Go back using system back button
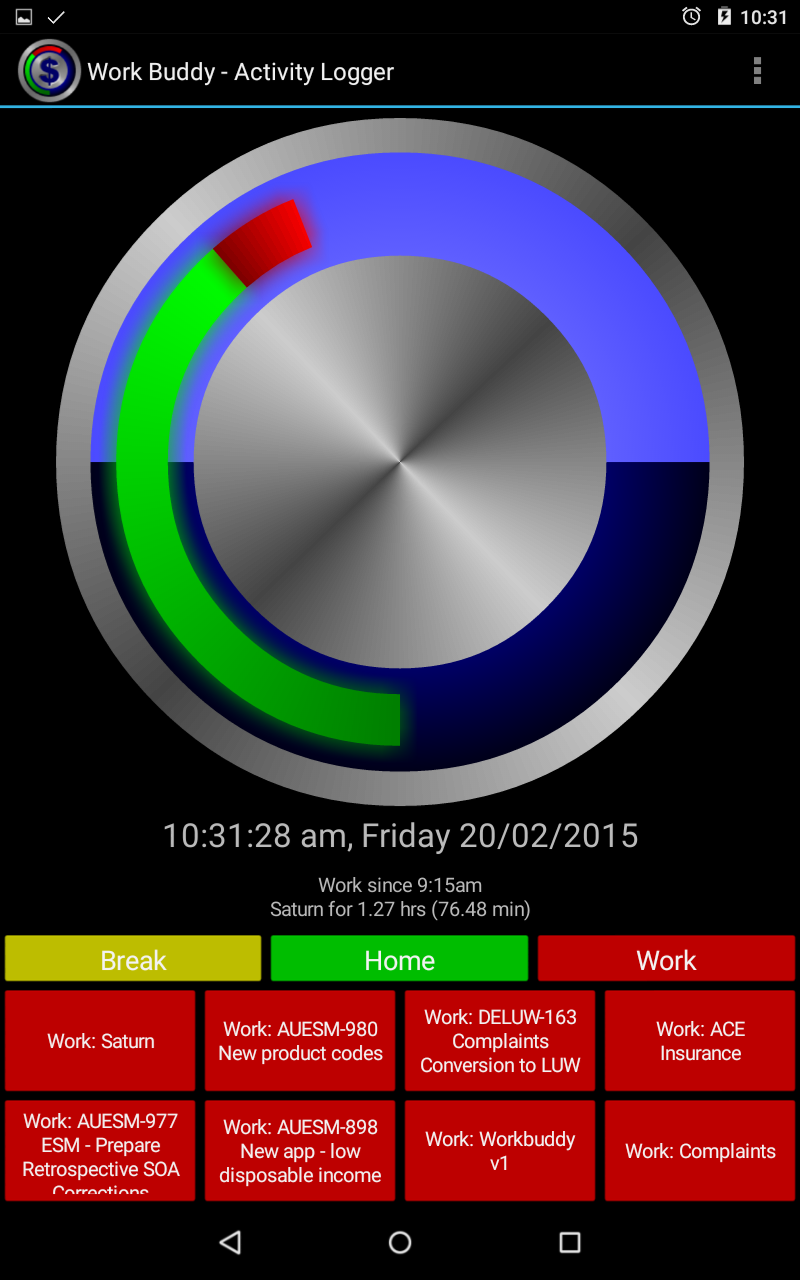This screenshot has width=800, height=1280. tap(231, 1242)
